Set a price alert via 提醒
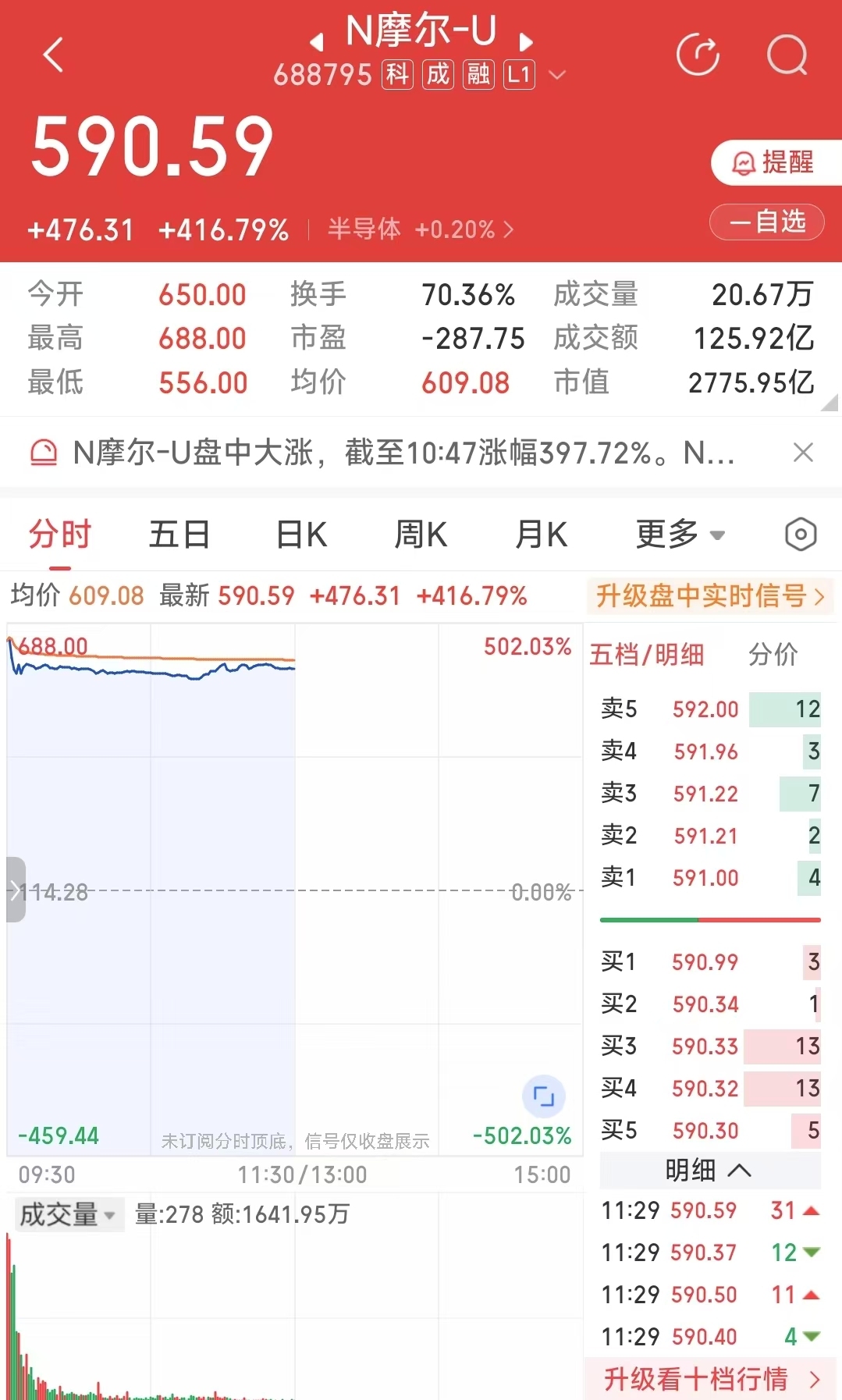 (774, 162)
